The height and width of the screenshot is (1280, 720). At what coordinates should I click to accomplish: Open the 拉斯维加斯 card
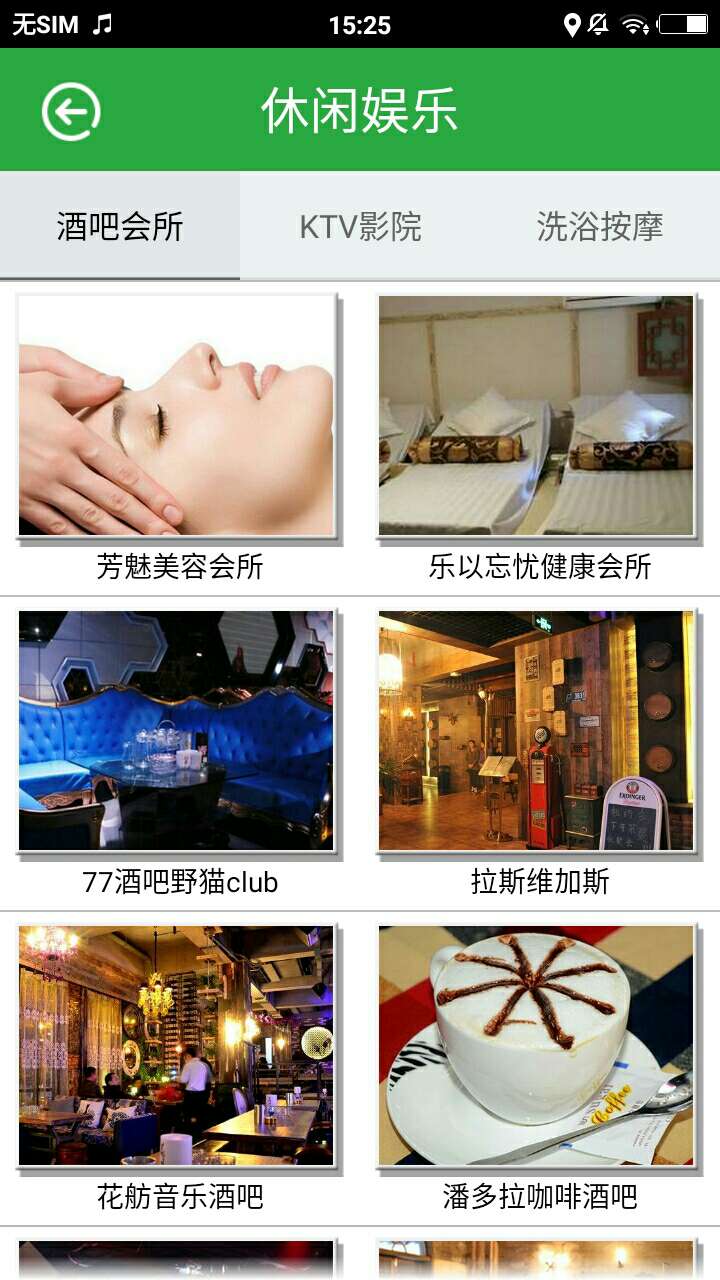click(540, 754)
